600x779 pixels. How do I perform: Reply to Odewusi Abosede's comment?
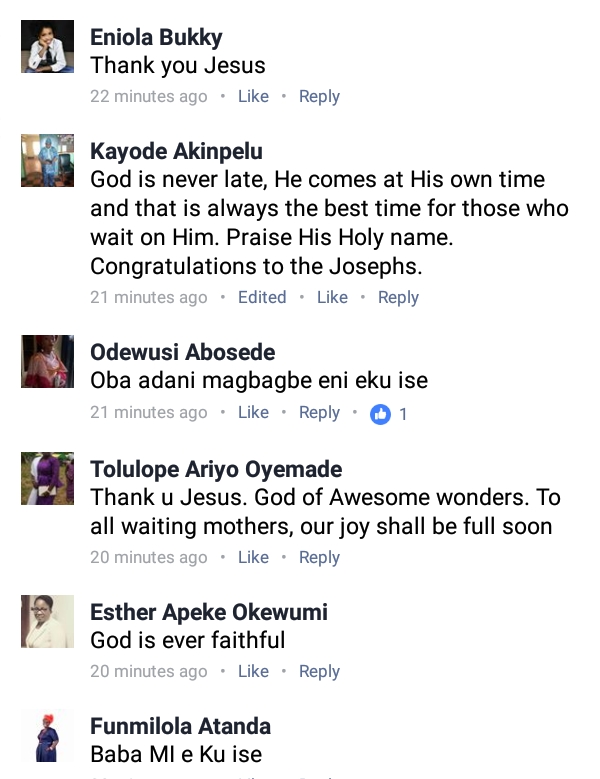pos(319,413)
